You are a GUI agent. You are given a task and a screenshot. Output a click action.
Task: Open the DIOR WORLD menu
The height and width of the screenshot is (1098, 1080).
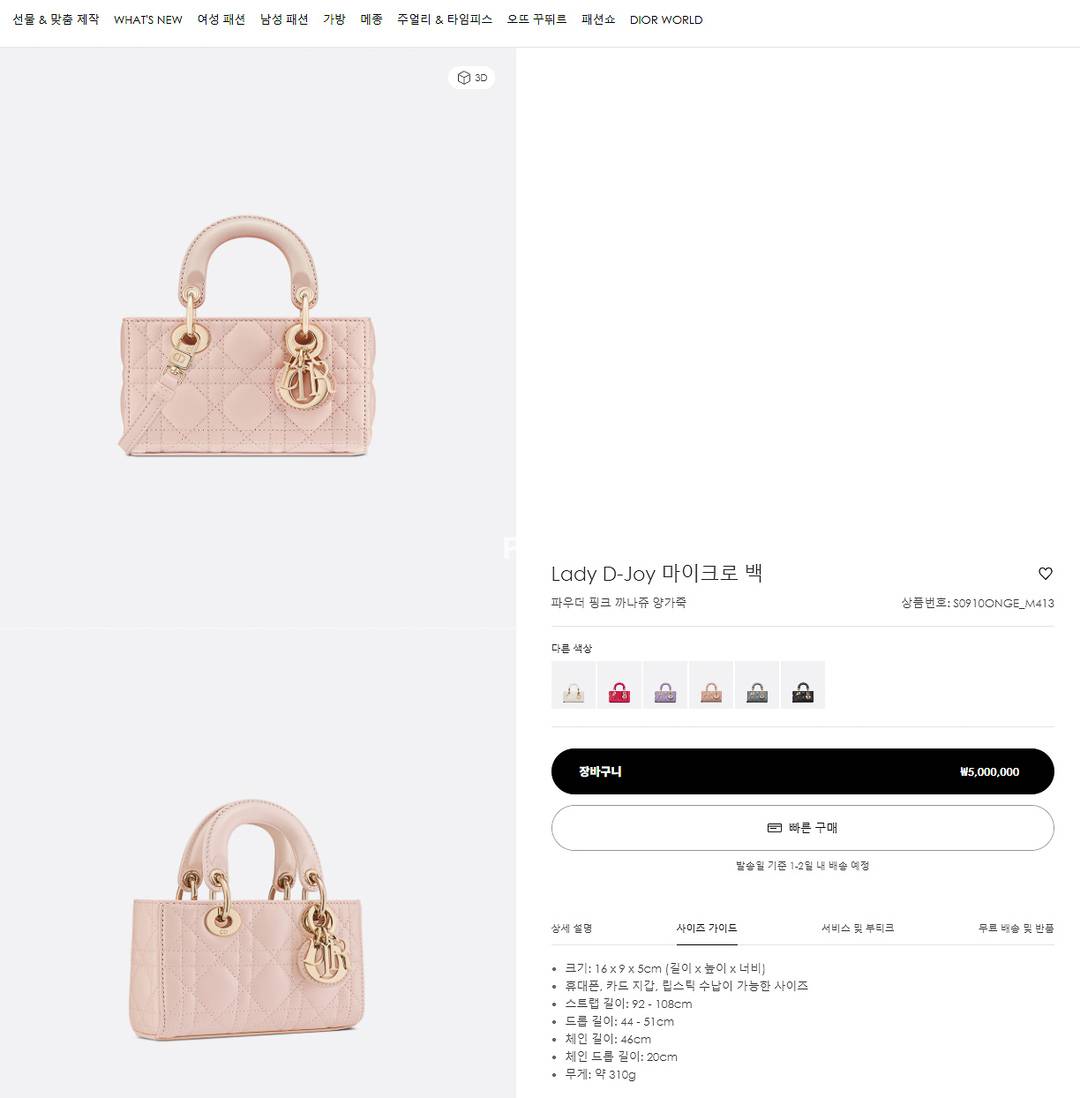coord(666,20)
